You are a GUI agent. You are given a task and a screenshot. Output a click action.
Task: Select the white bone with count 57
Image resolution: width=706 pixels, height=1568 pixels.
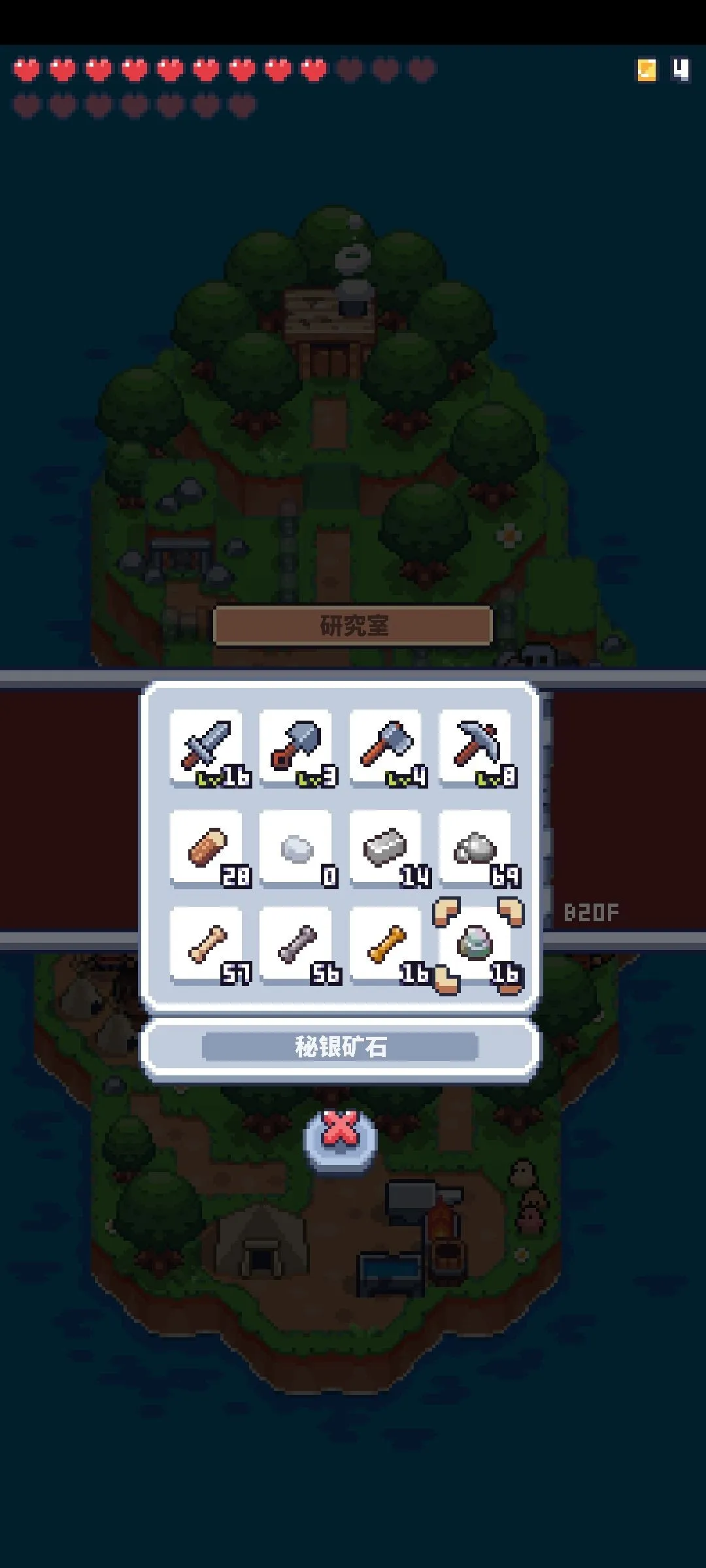(206, 944)
